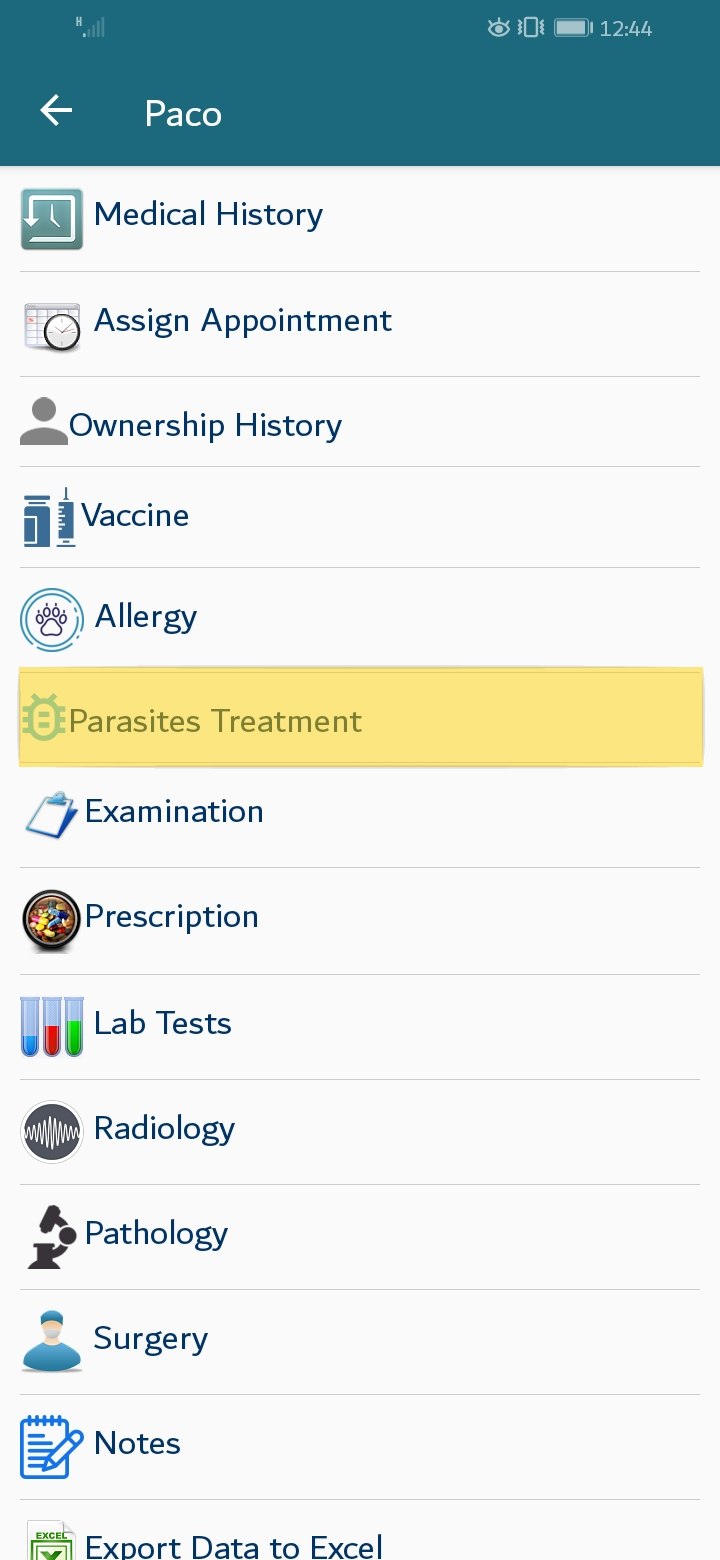Screen dimensions: 720x1560
Task: Open Pathology
Action: [360, 1237]
